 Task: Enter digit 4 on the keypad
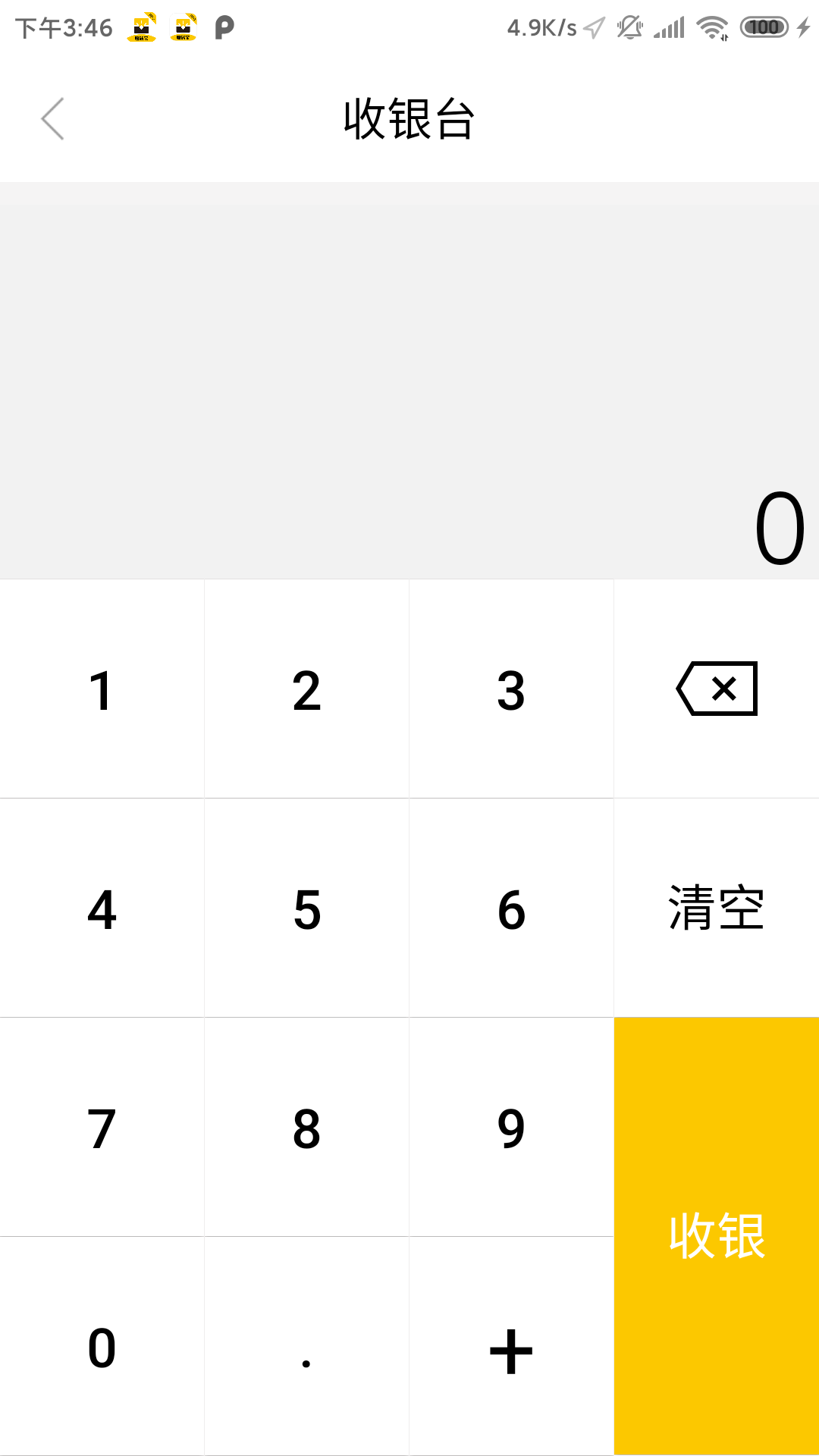[x=102, y=908]
